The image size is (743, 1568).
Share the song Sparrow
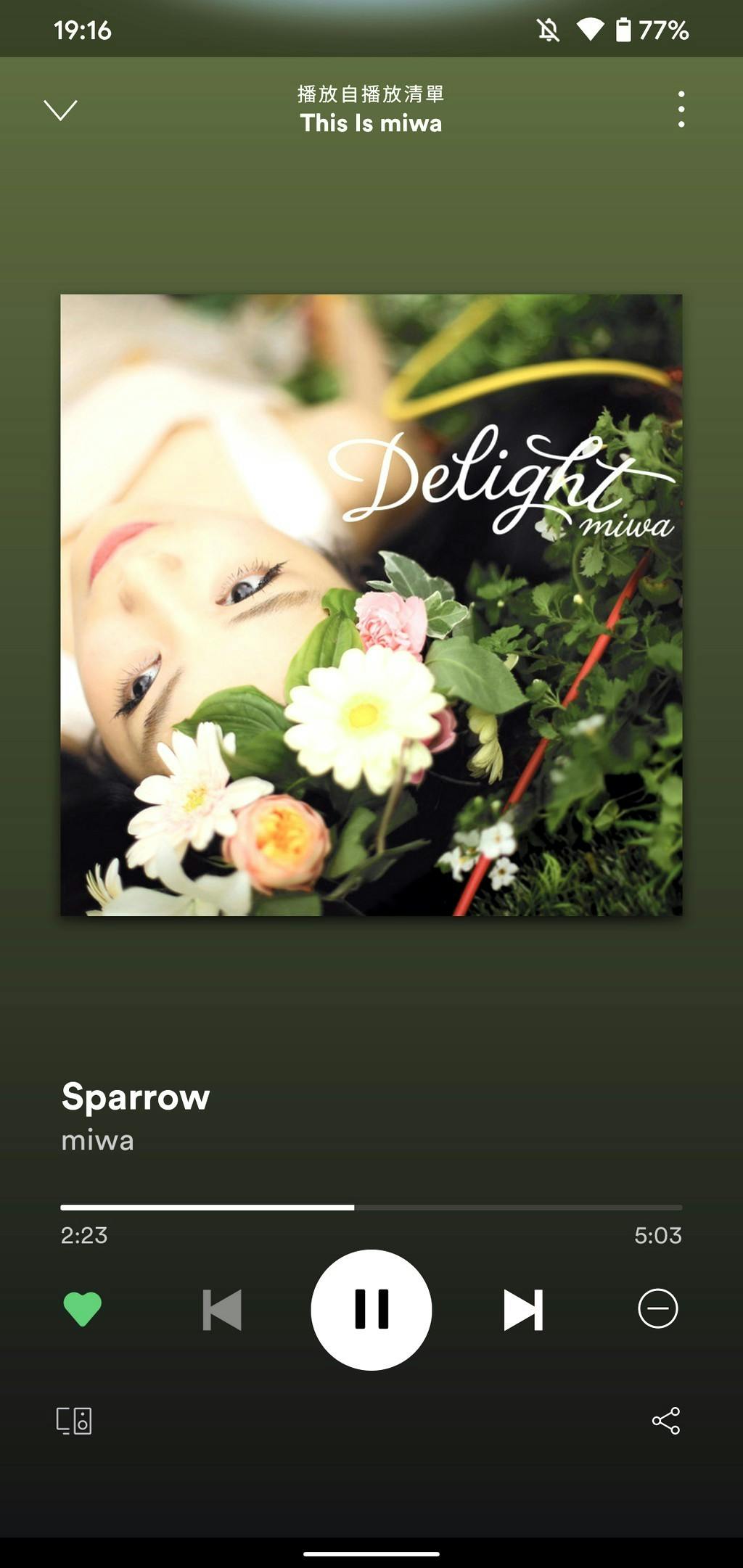click(x=665, y=1421)
